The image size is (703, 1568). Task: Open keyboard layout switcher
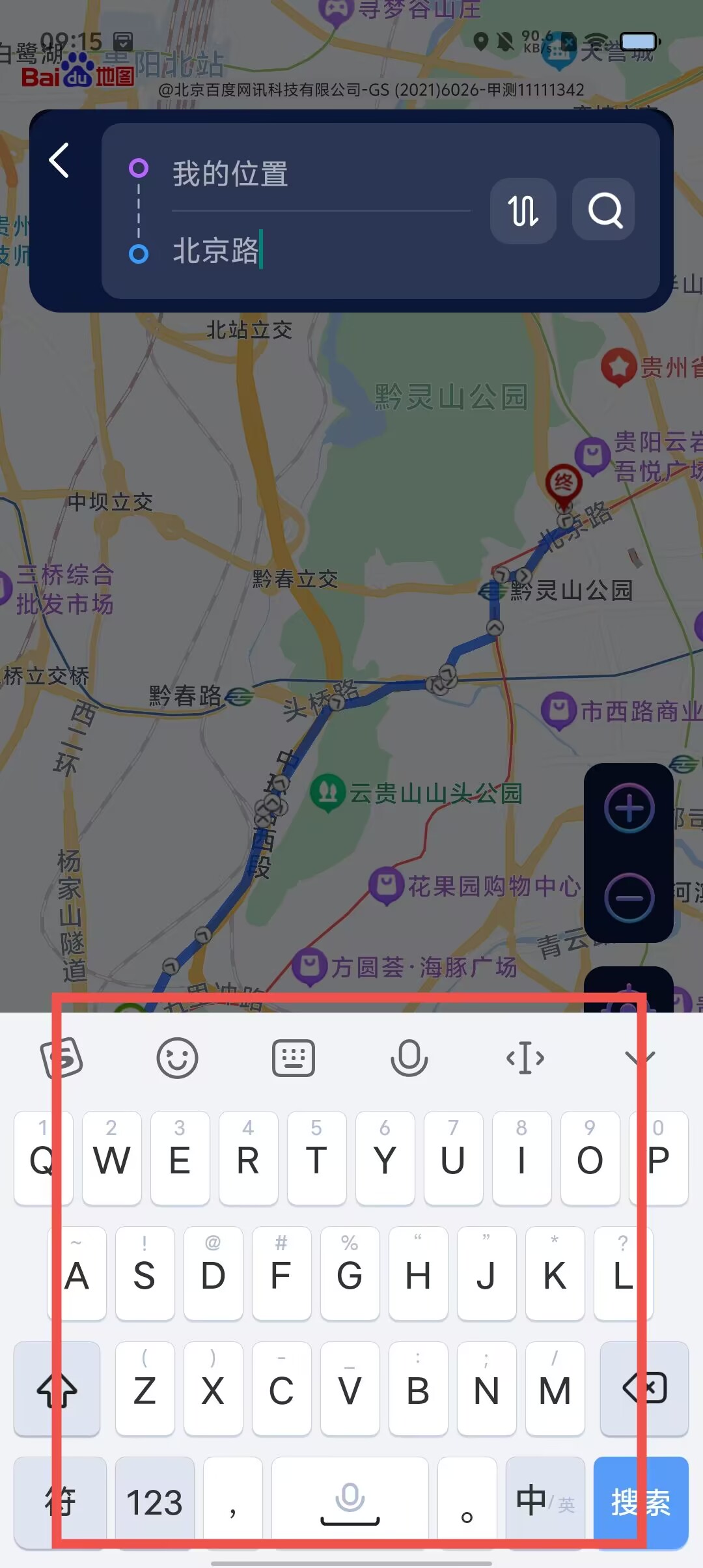click(293, 1058)
